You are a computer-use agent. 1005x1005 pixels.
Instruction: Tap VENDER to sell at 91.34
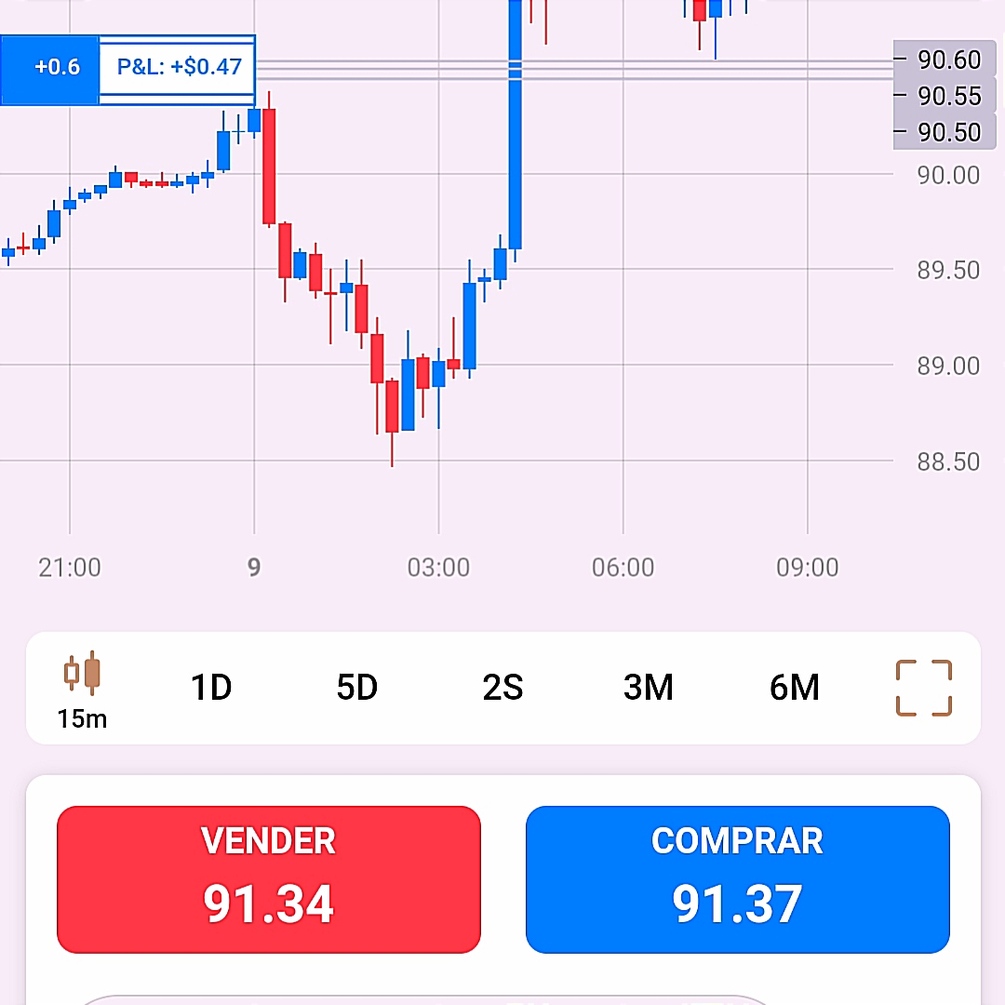tap(269, 879)
